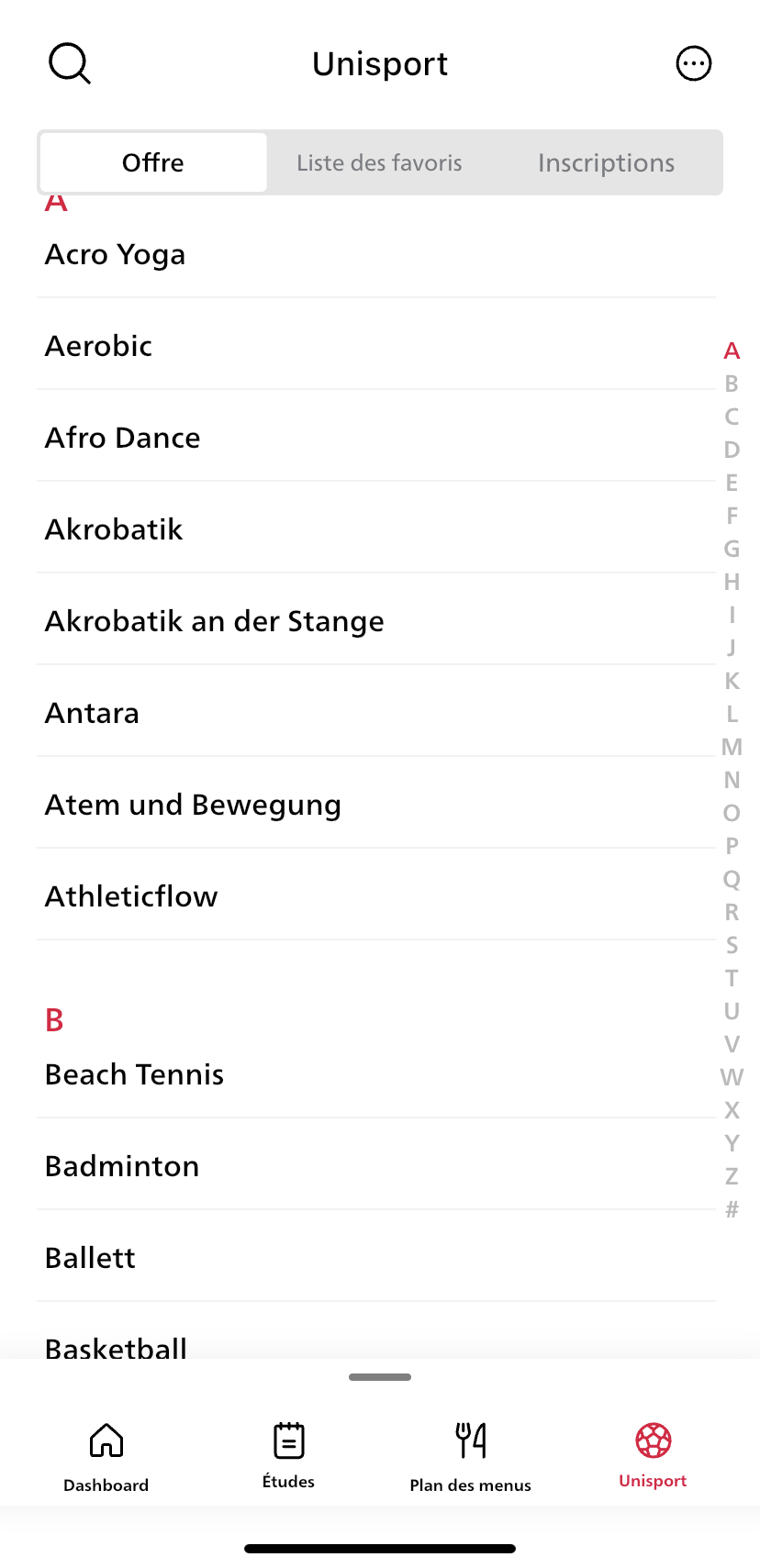Switch to Liste des favoris tab
Screen dimensions: 760x1568
click(379, 162)
